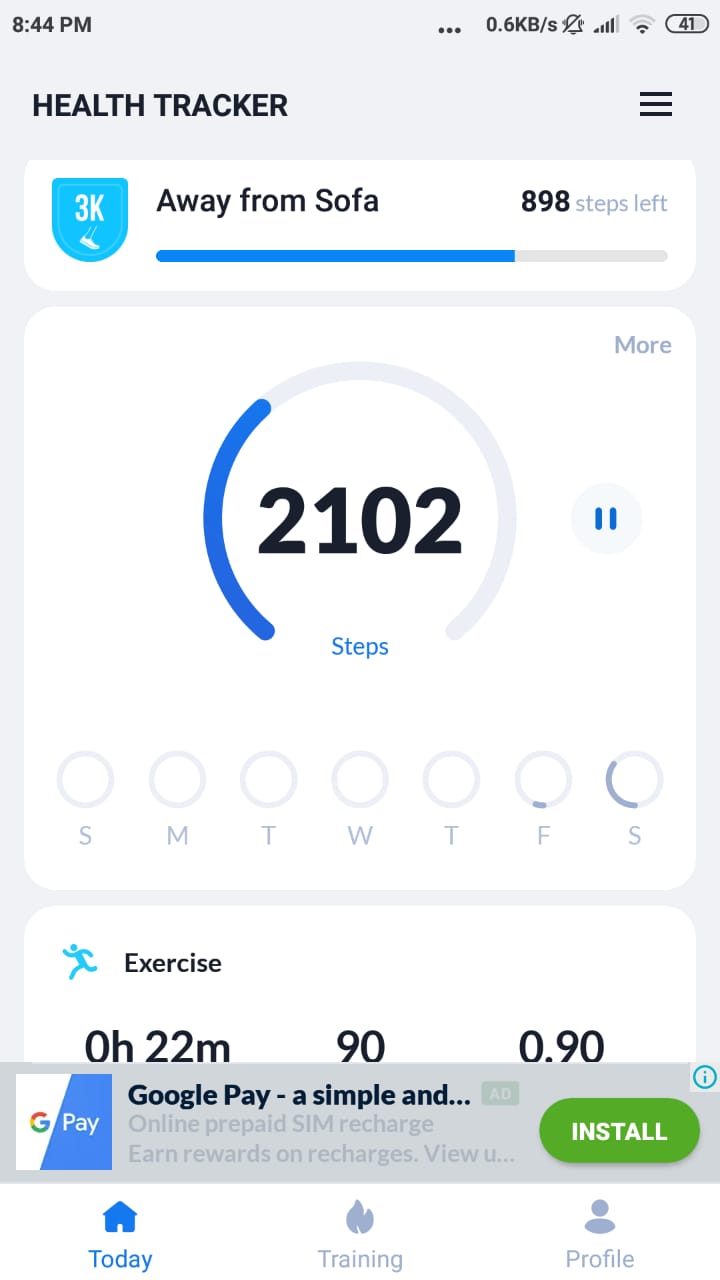Viewport: 720px width, 1280px height.
Task: Open the Away from Sofa challenge card
Action: [360, 224]
